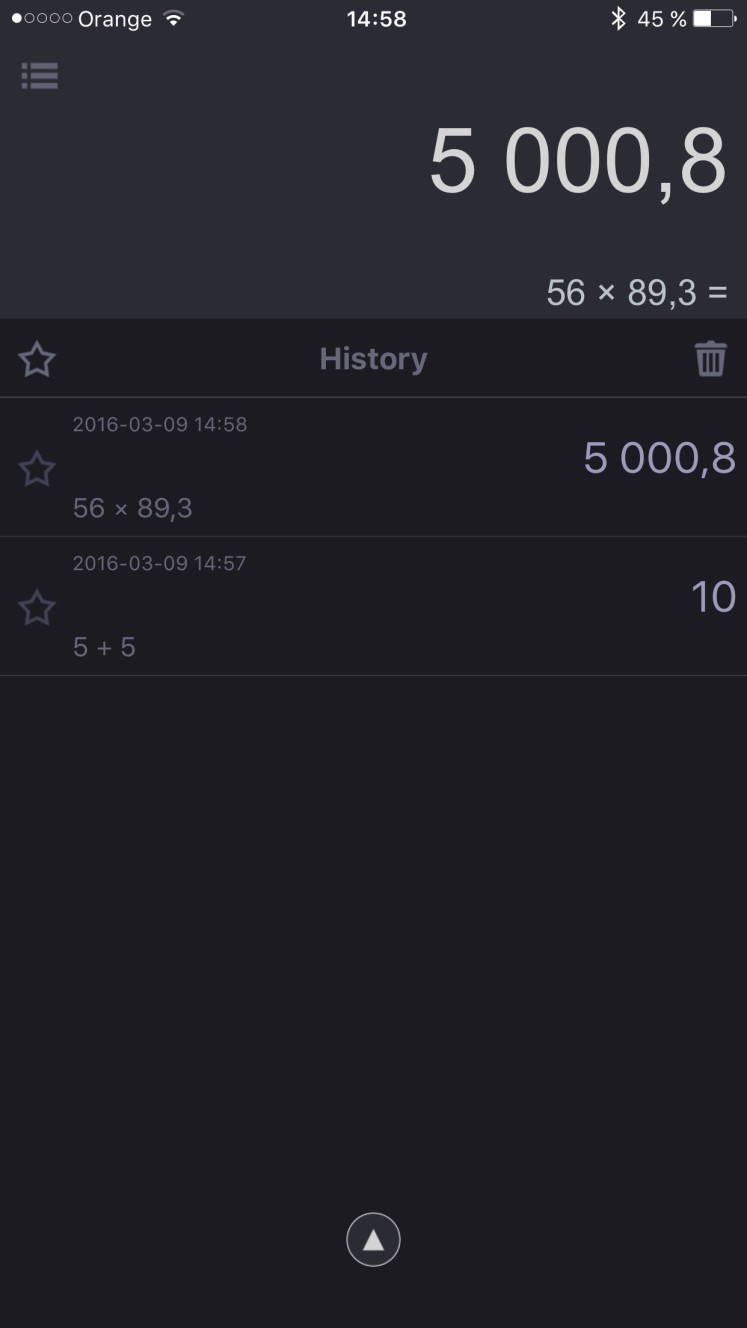Star the 5 + 5 history entry

[x=37, y=607]
